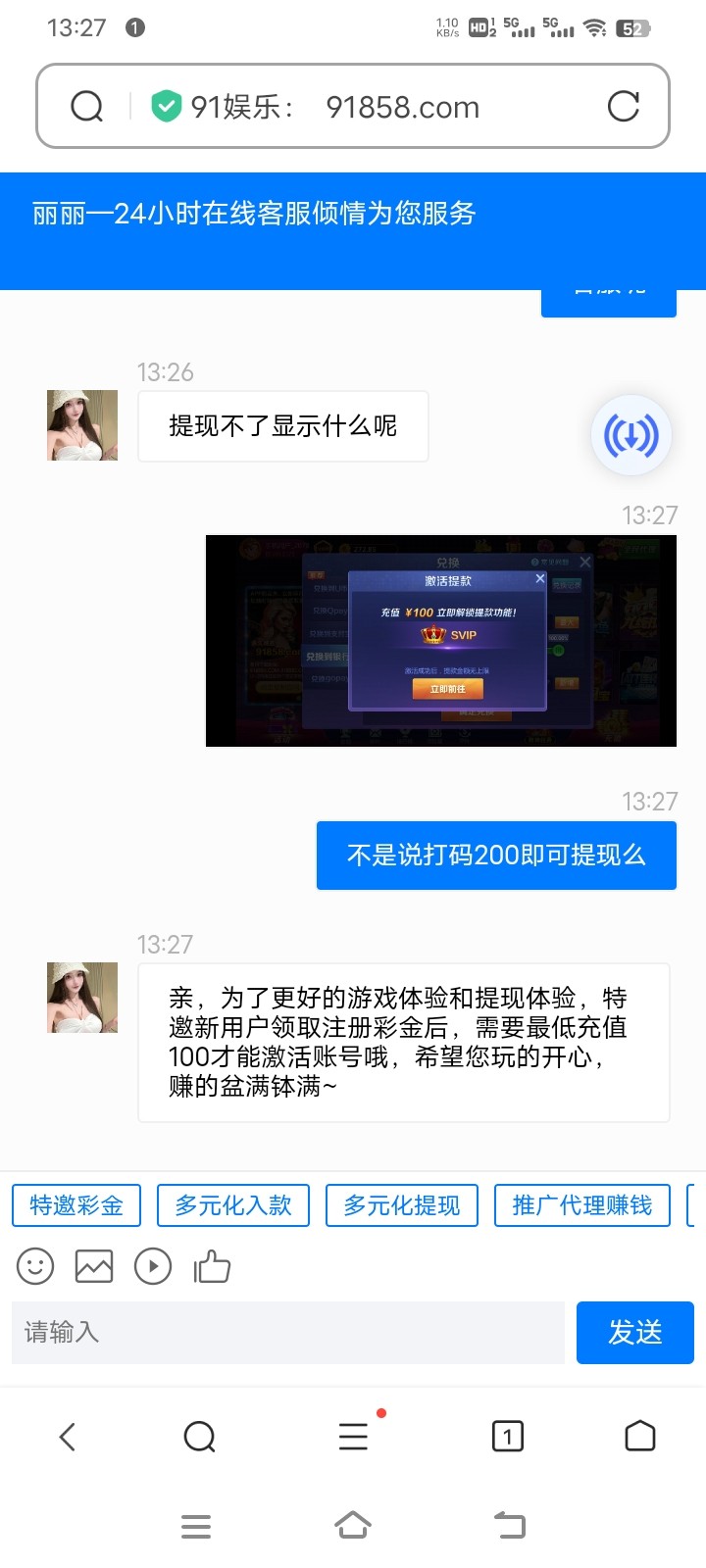The width and height of the screenshot is (706, 1568).
Task: Tap the floating blue download button
Action: (x=630, y=435)
